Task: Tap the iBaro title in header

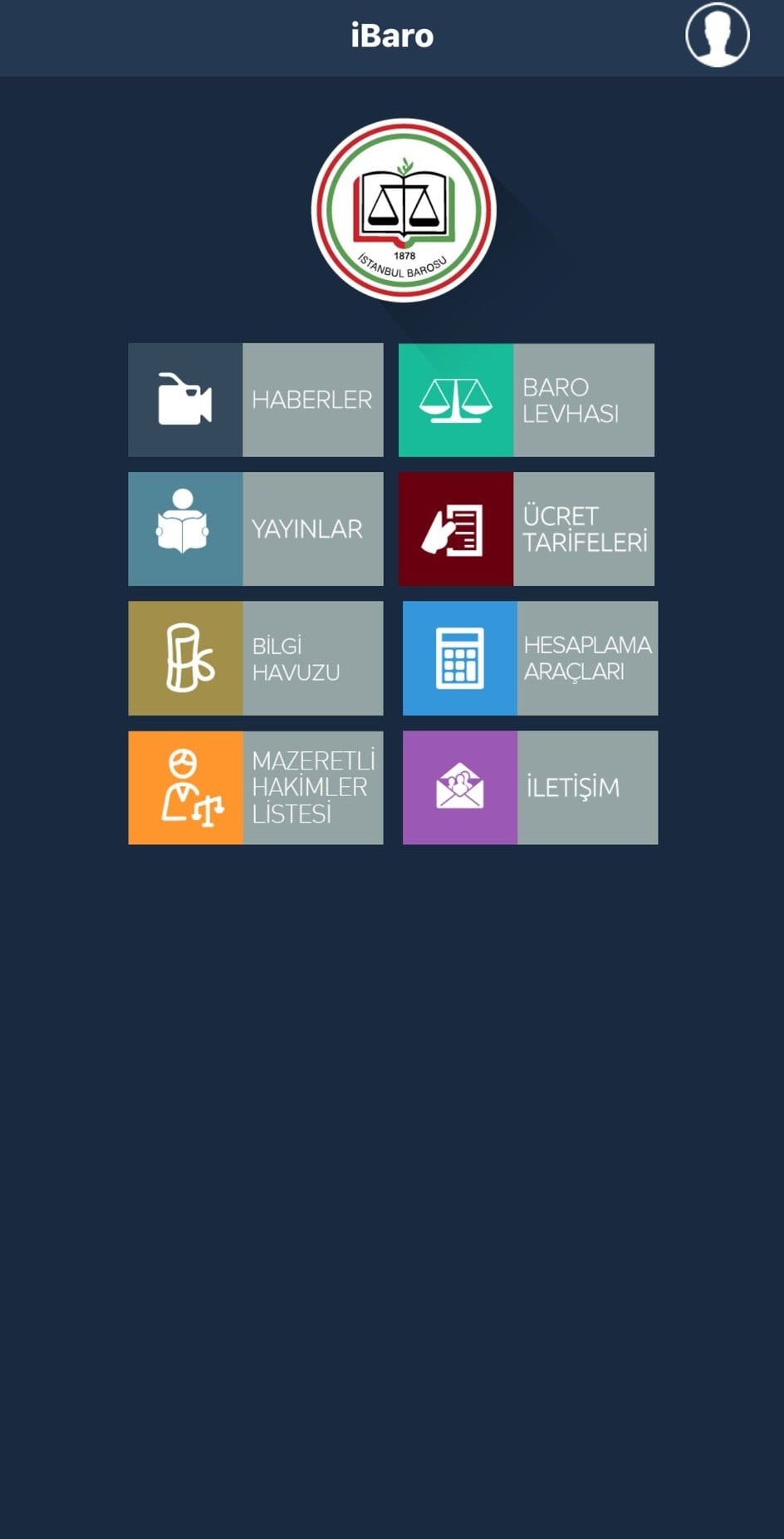Action: (392, 35)
